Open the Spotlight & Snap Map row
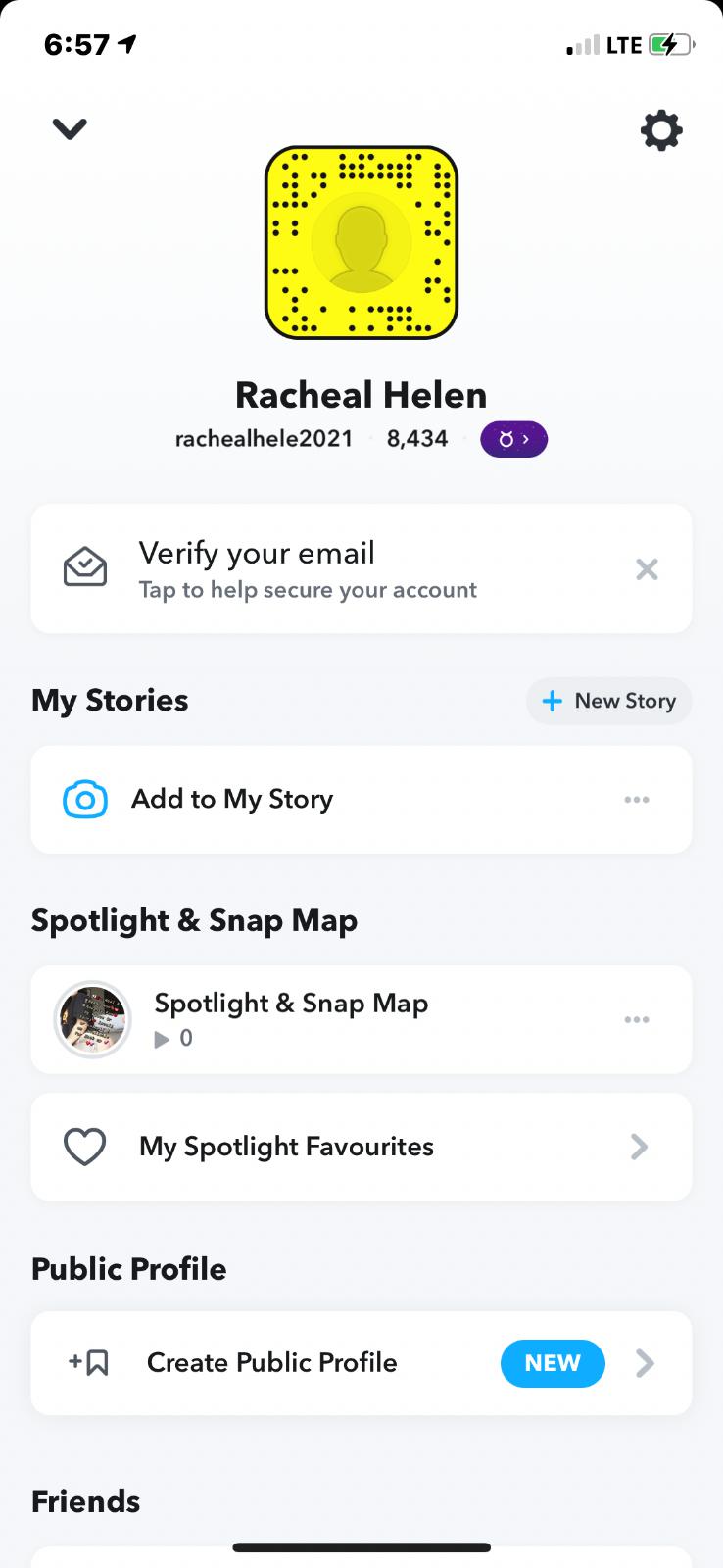This screenshot has width=723, height=1568. click(x=291, y=1019)
